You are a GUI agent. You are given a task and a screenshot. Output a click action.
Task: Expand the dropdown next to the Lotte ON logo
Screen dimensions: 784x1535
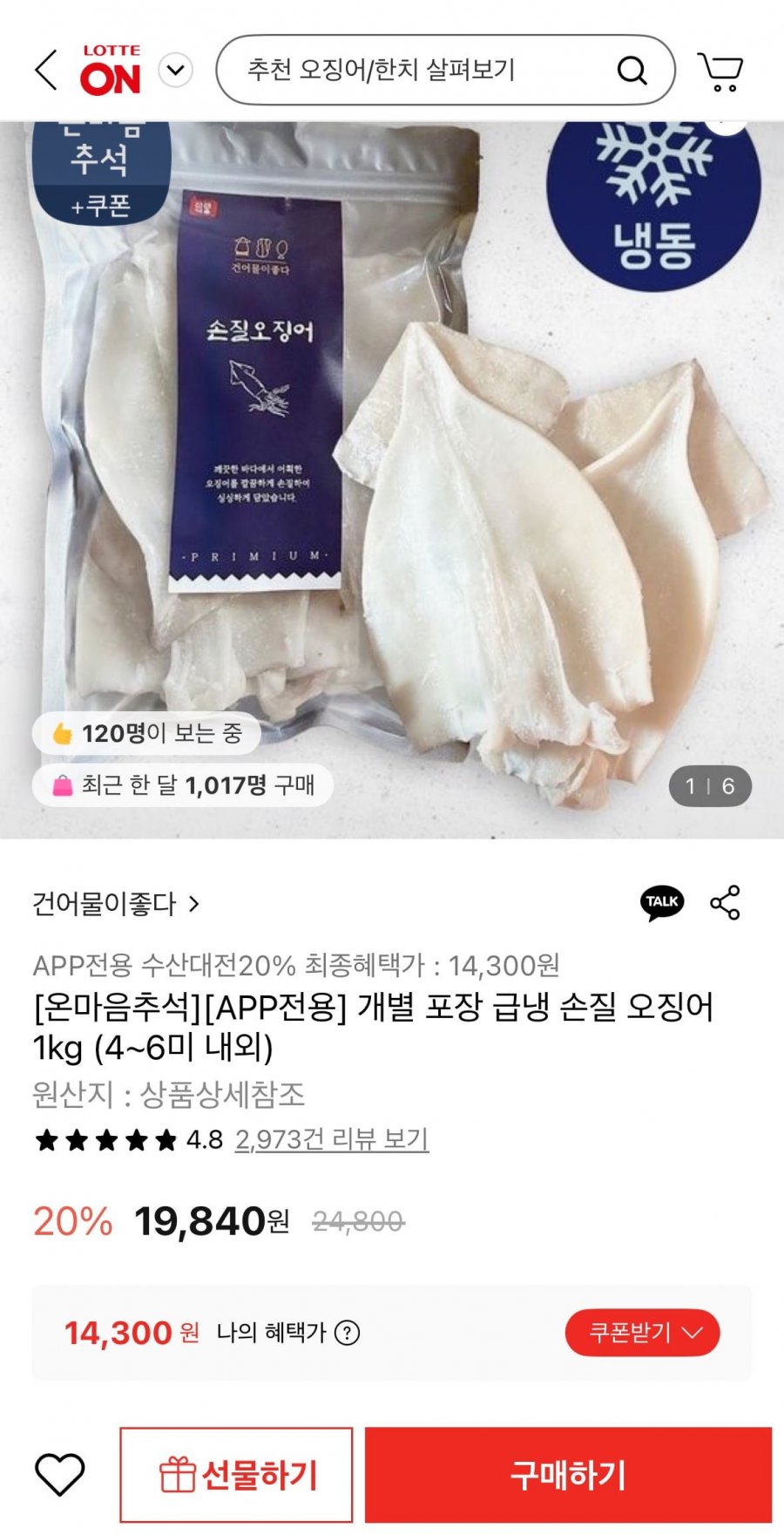176,70
